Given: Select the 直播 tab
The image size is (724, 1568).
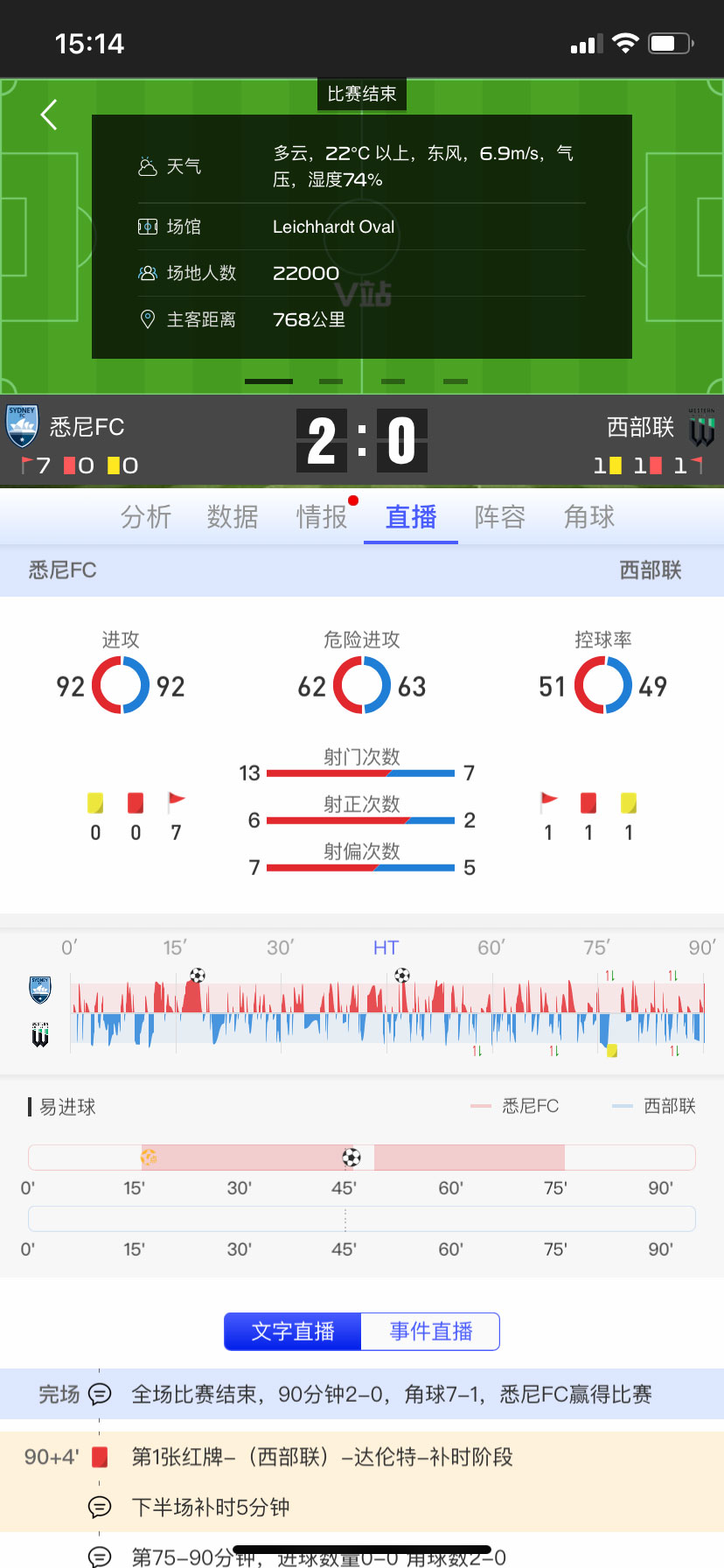Looking at the screenshot, I should pos(411,517).
